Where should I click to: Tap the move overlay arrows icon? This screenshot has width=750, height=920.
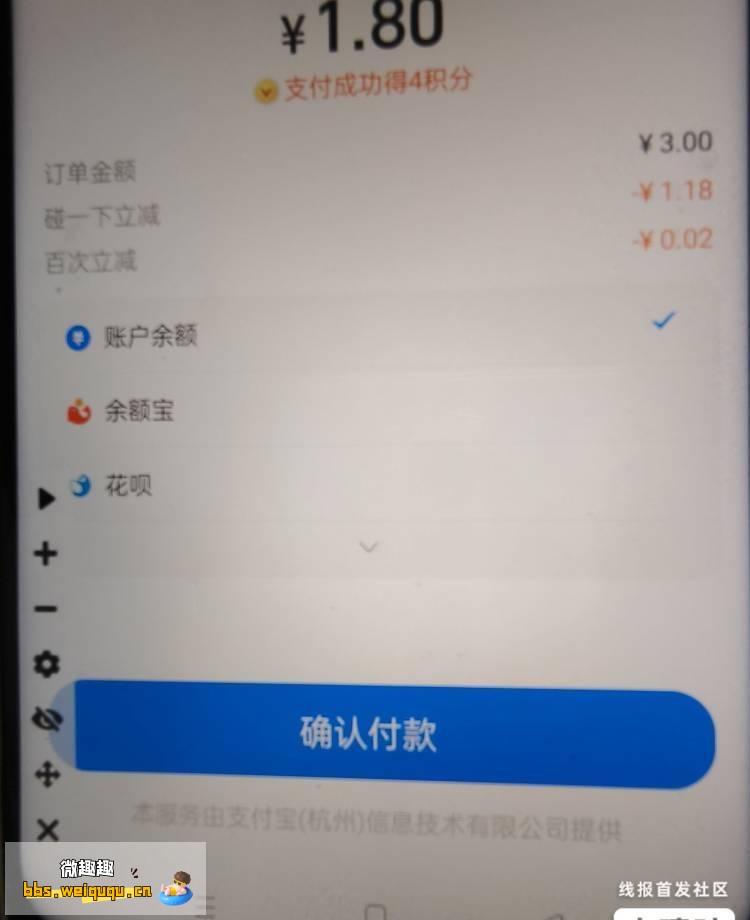[x=47, y=774]
